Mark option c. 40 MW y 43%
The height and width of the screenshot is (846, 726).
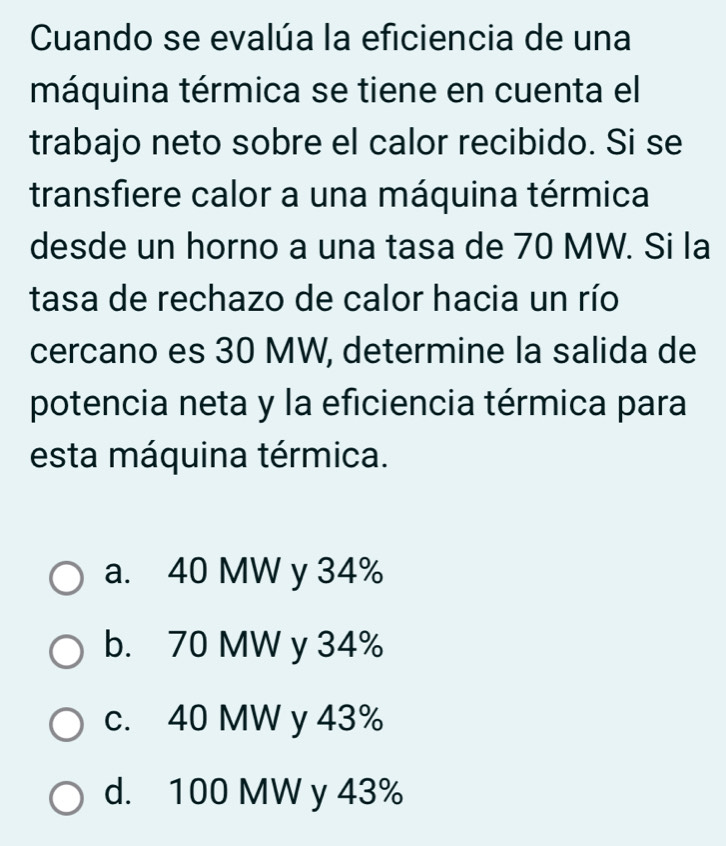pyautogui.click(x=68, y=724)
